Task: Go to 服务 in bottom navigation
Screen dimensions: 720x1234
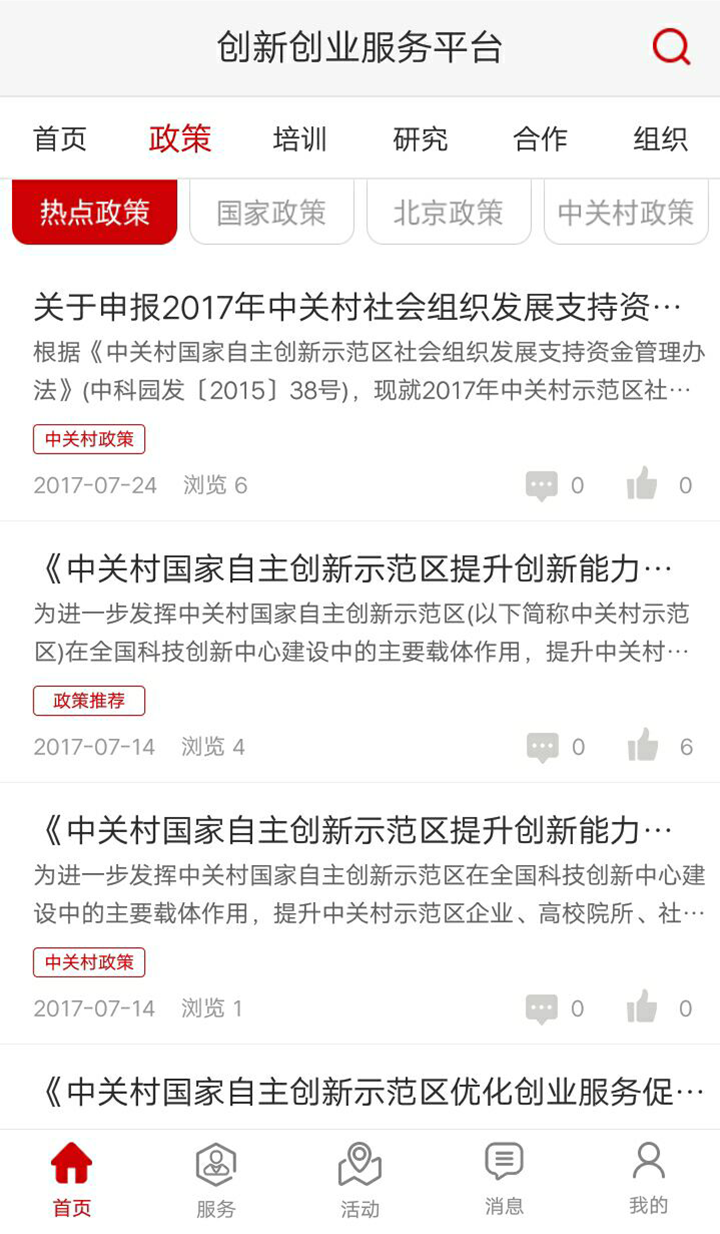Action: coord(216,1181)
